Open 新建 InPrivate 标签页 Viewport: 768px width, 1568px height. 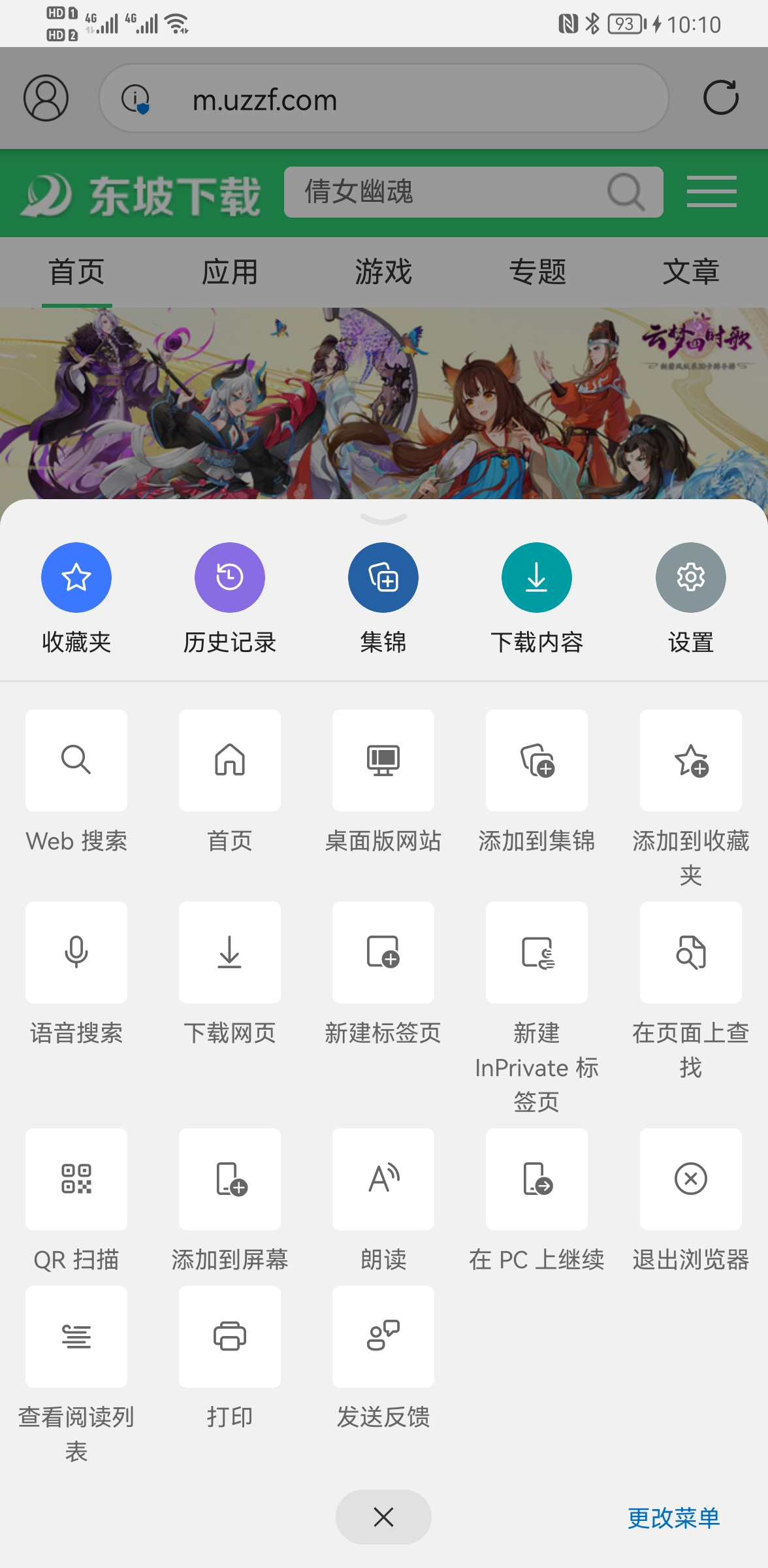[x=537, y=953]
